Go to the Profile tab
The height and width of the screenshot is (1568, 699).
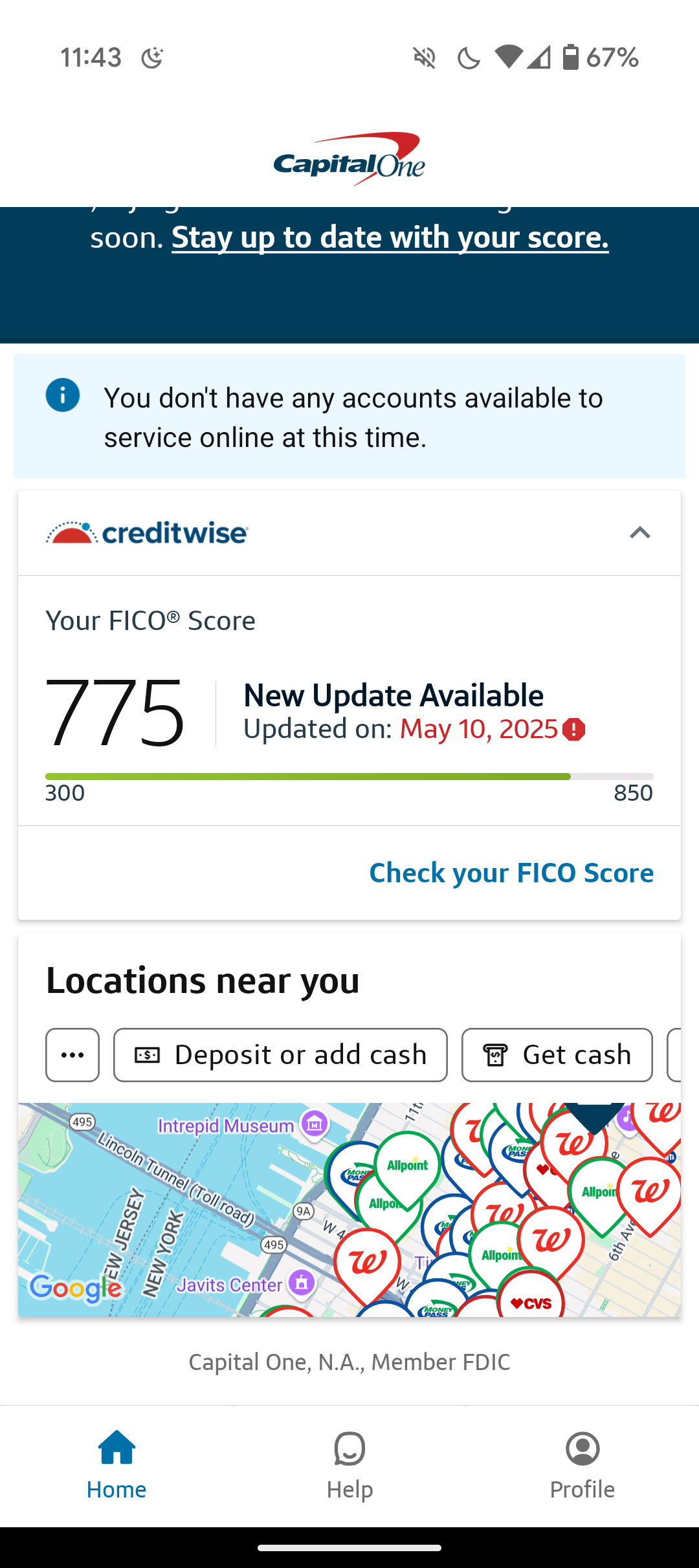582,1466
